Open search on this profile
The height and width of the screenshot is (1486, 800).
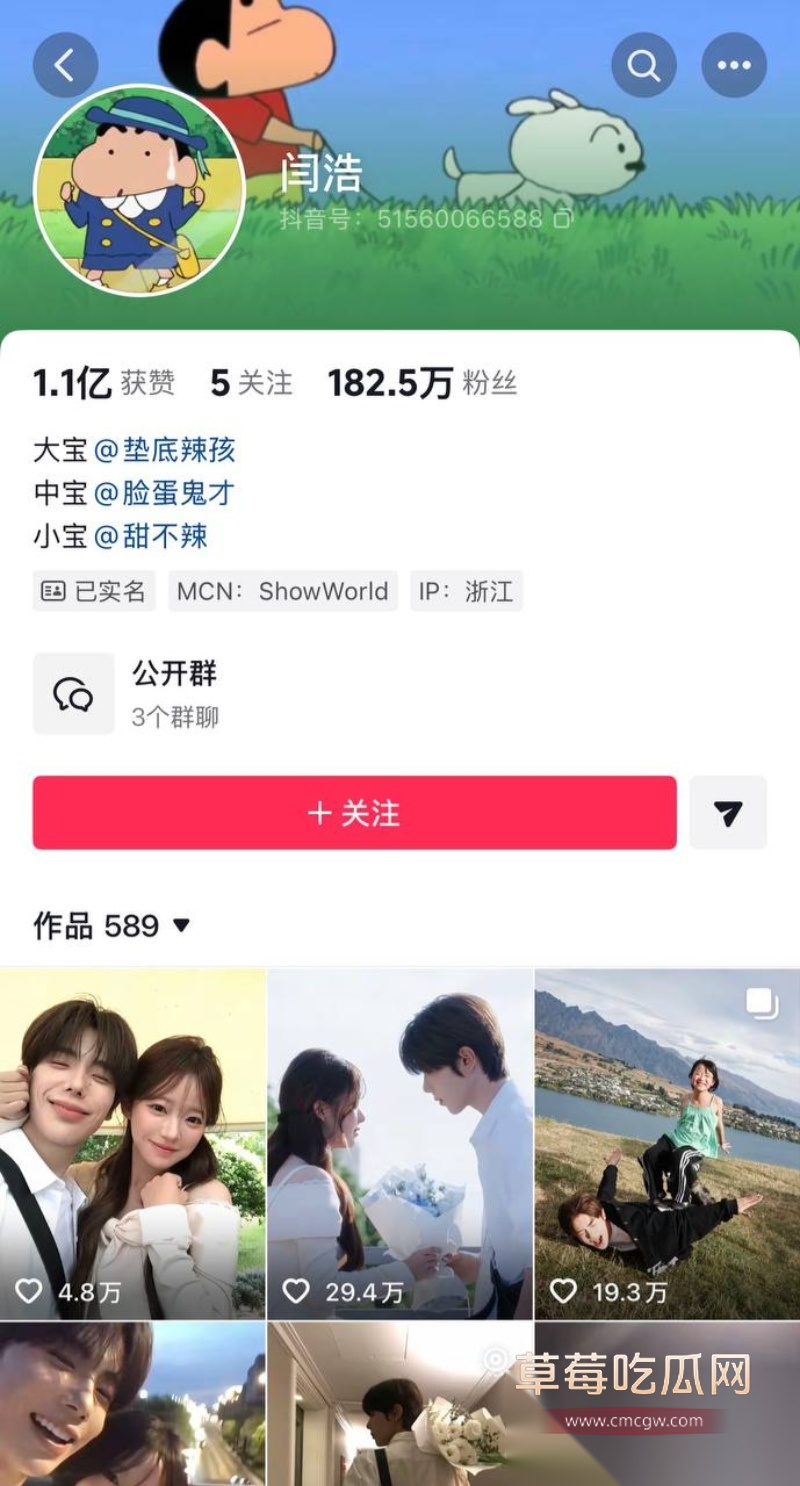click(644, 66)
